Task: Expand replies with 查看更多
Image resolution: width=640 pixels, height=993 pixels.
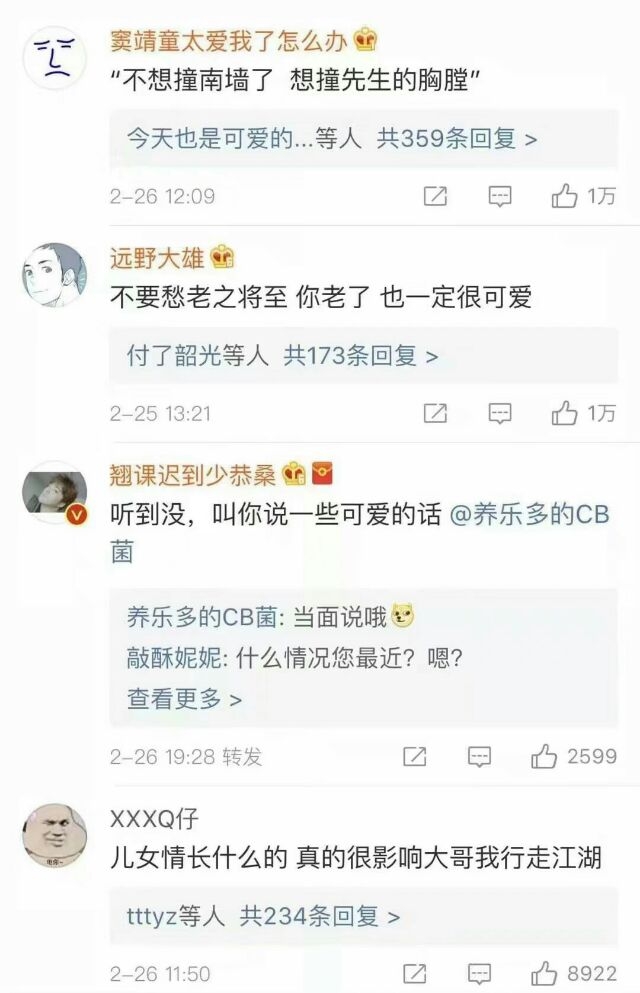Action: tap(184, 698)
